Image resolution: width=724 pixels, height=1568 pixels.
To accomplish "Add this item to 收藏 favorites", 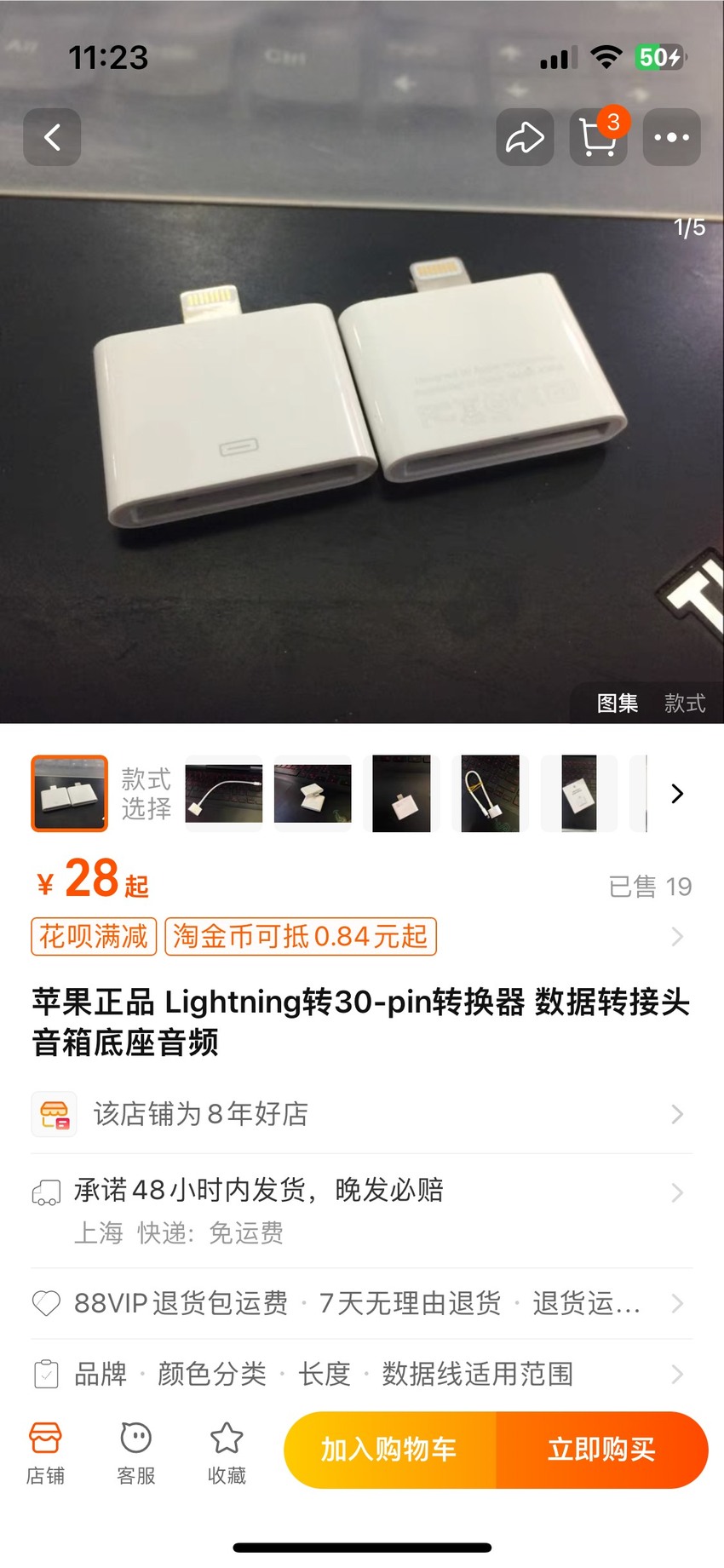I will point(227,1453).
